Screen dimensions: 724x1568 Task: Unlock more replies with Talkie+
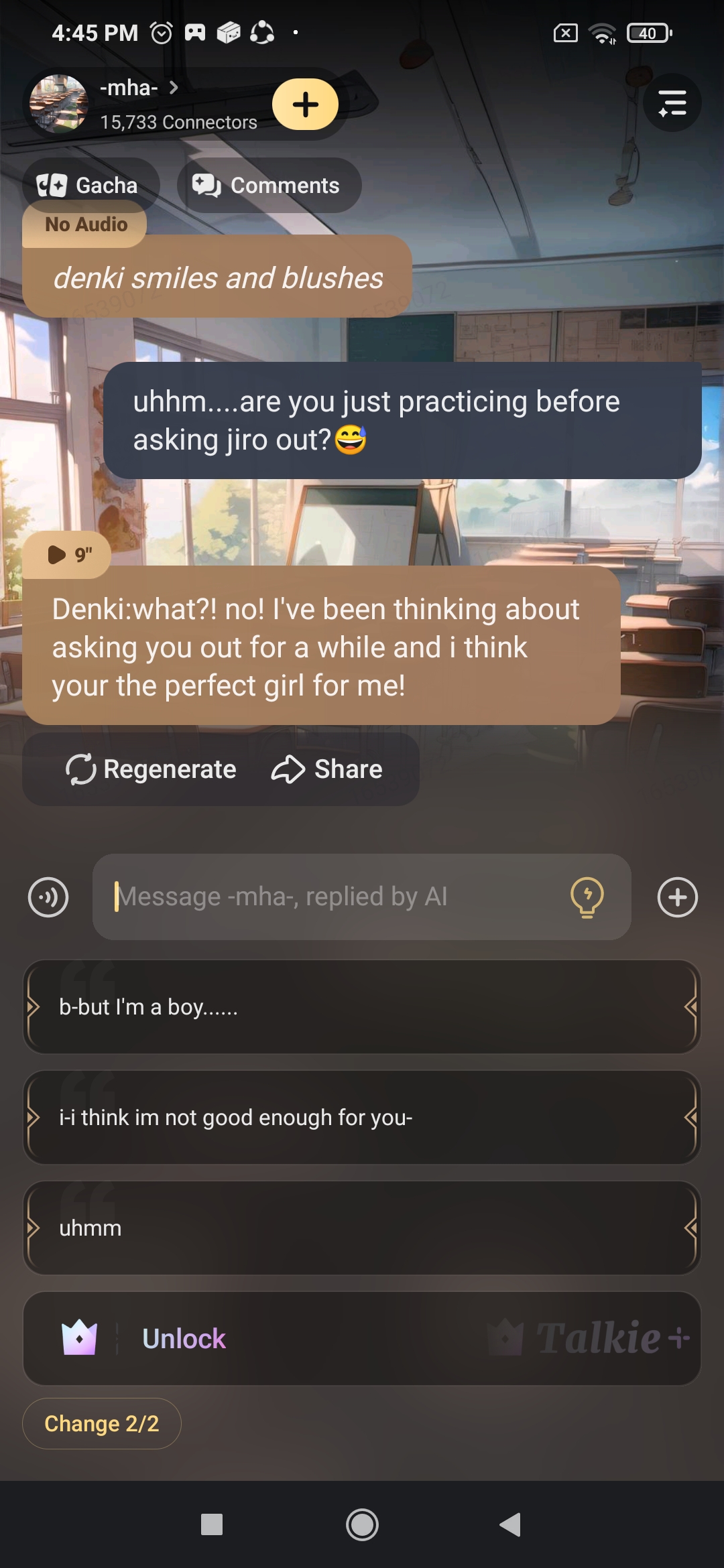(362, 1339)
